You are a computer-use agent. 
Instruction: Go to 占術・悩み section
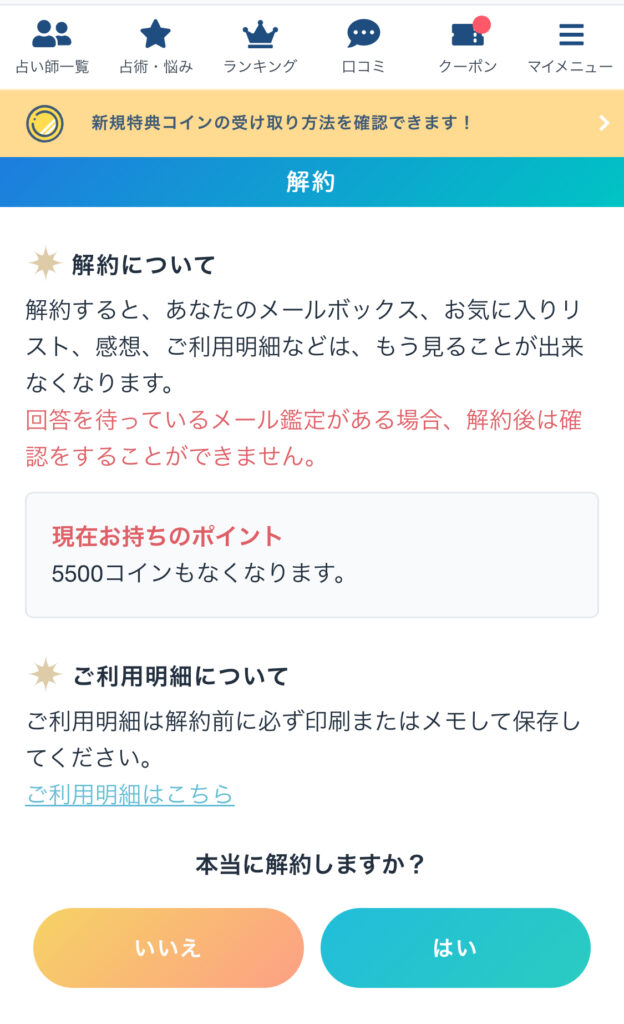click(x=155, y=47)
